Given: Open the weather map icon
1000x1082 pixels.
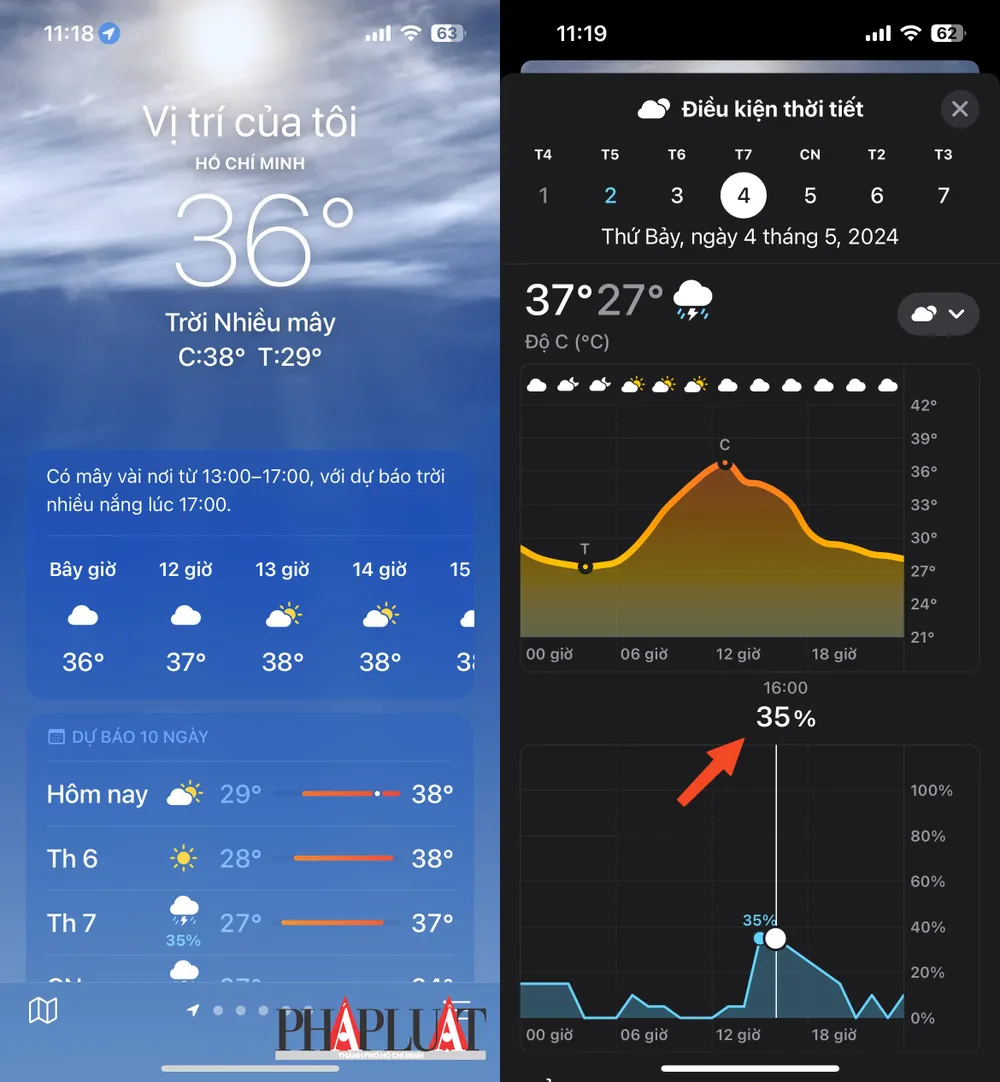Looking at the screenshot, I should click(x=43, y=1011).
